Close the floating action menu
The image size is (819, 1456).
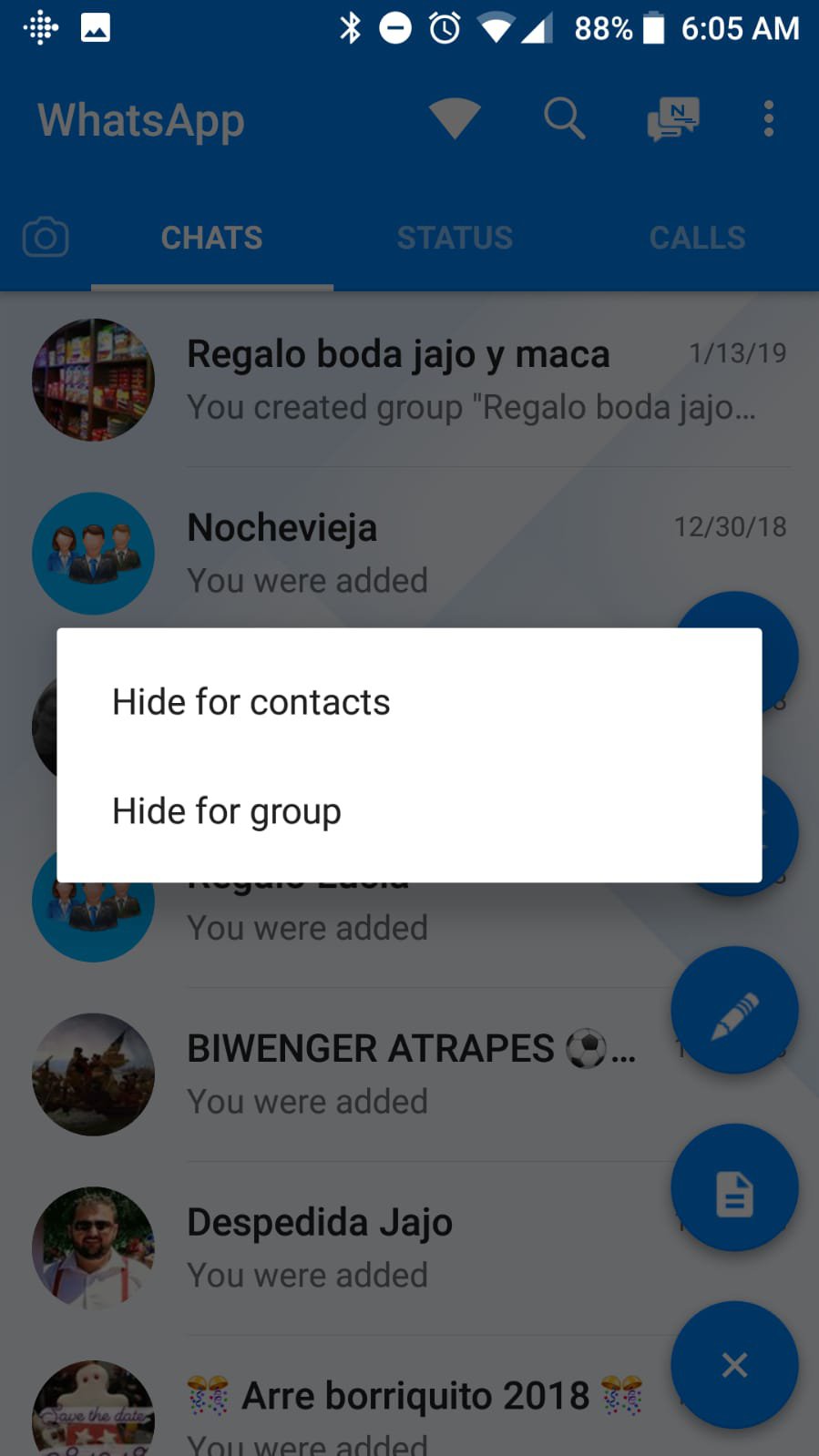[734, 1364]
